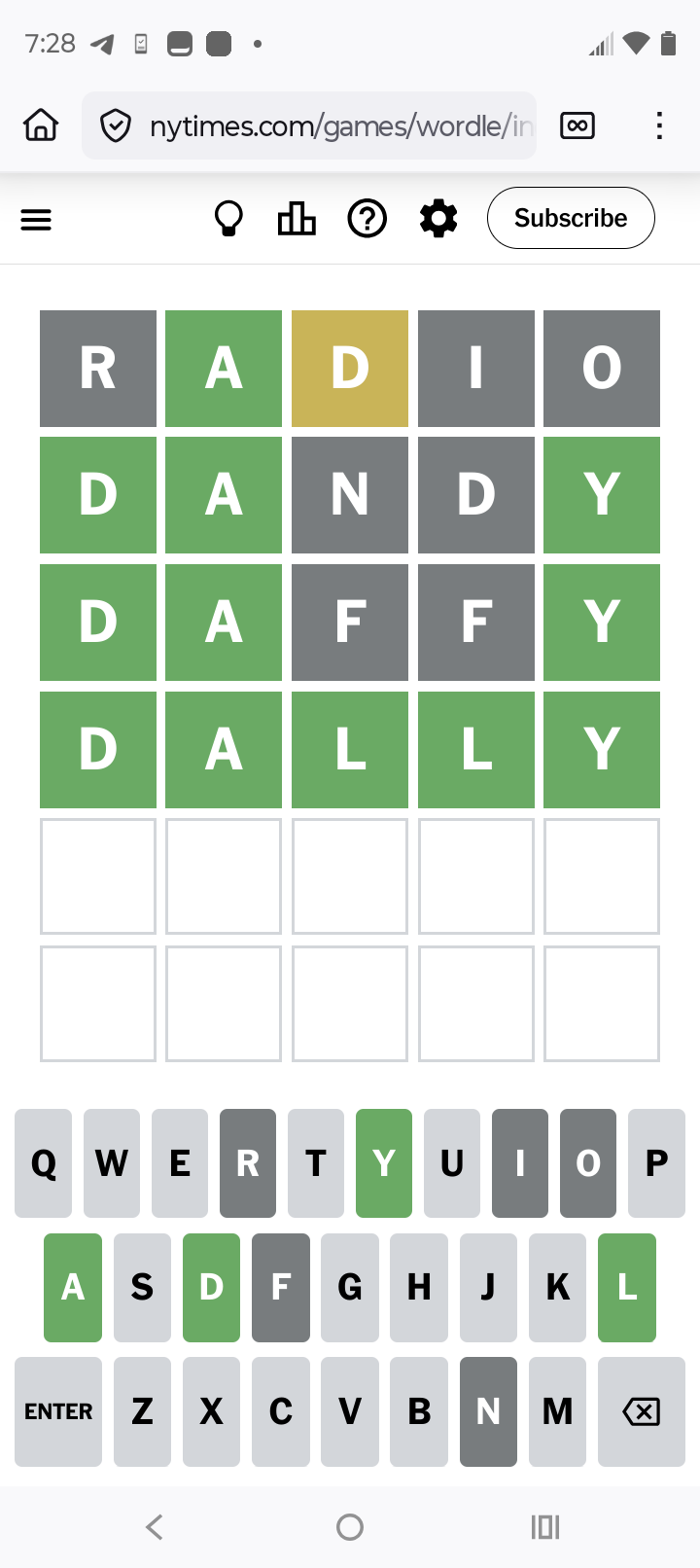This screenshot has height=1568, width=700.
Task: Tap the Subscribe button
Action: [x=571, y=218]
